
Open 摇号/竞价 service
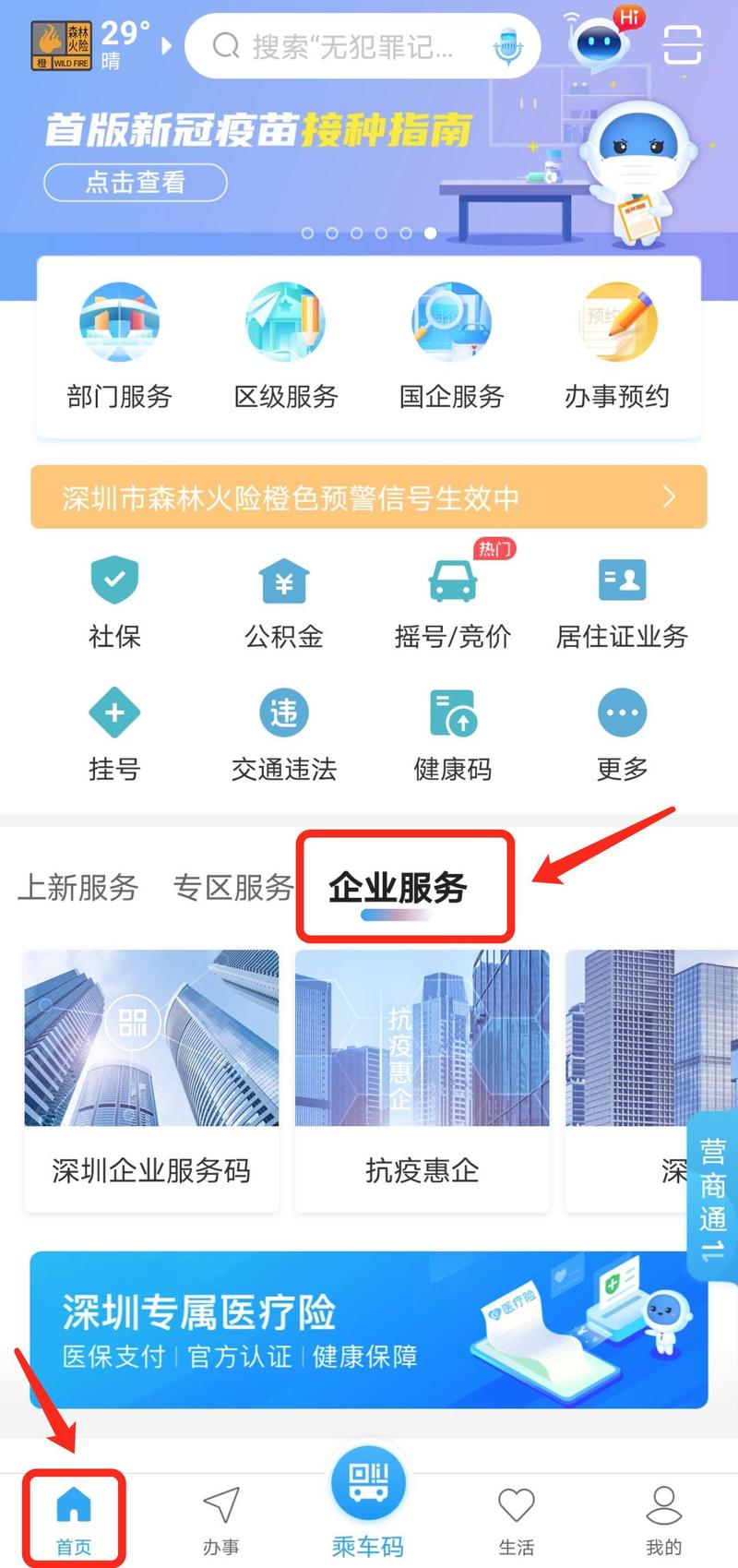point(452,602)
